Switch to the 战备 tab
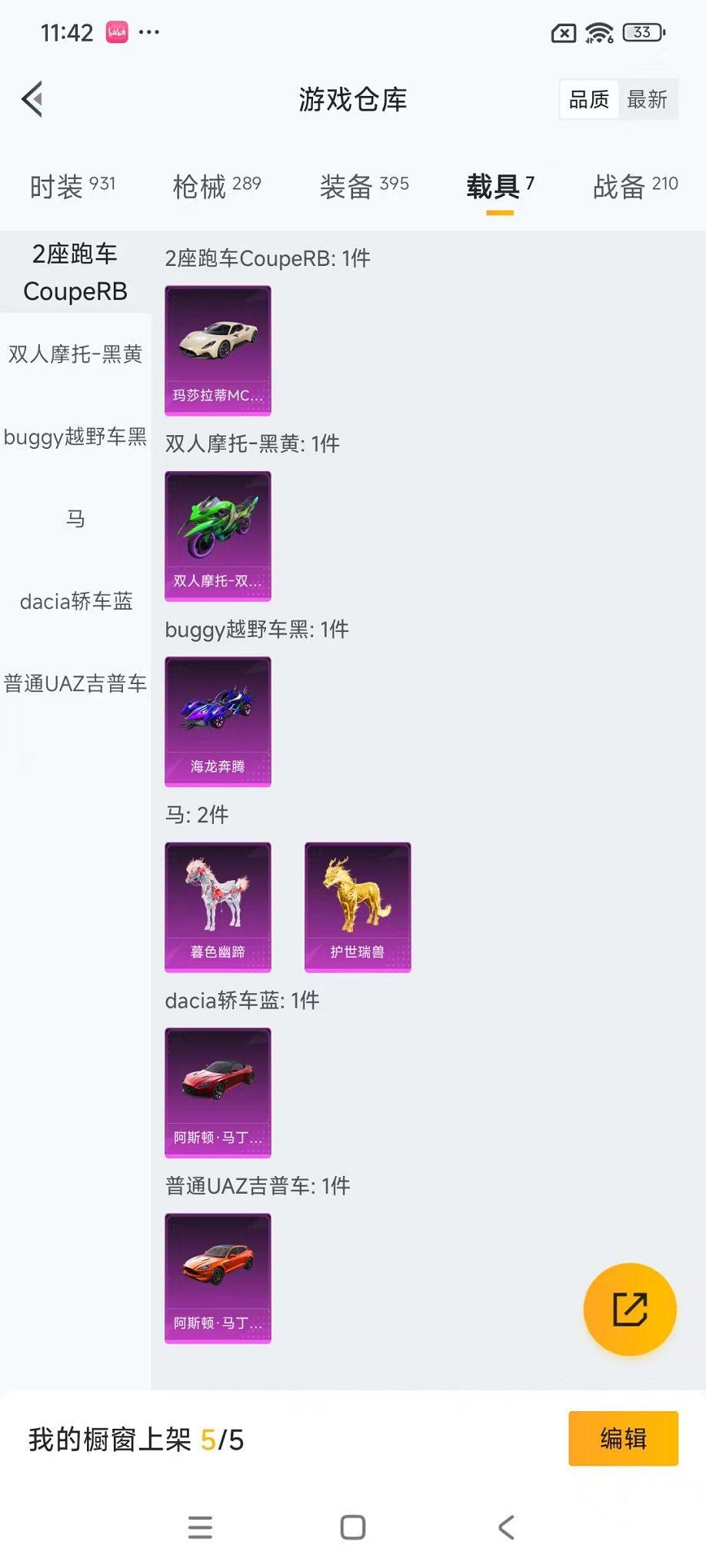 [x=635, y=186]
